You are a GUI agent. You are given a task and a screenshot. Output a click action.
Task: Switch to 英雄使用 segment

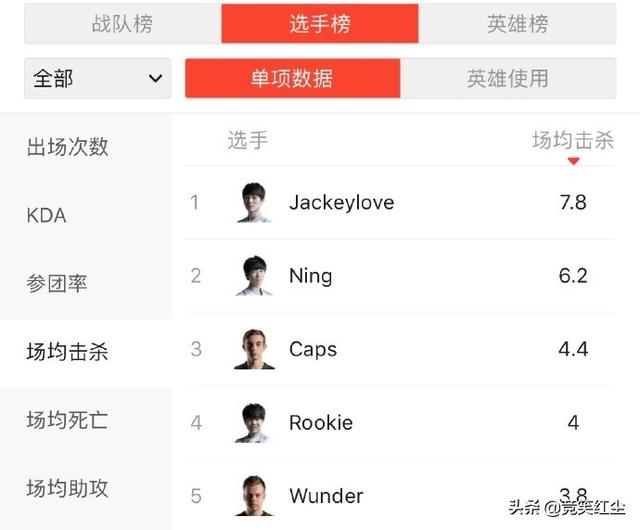[507, 78]
